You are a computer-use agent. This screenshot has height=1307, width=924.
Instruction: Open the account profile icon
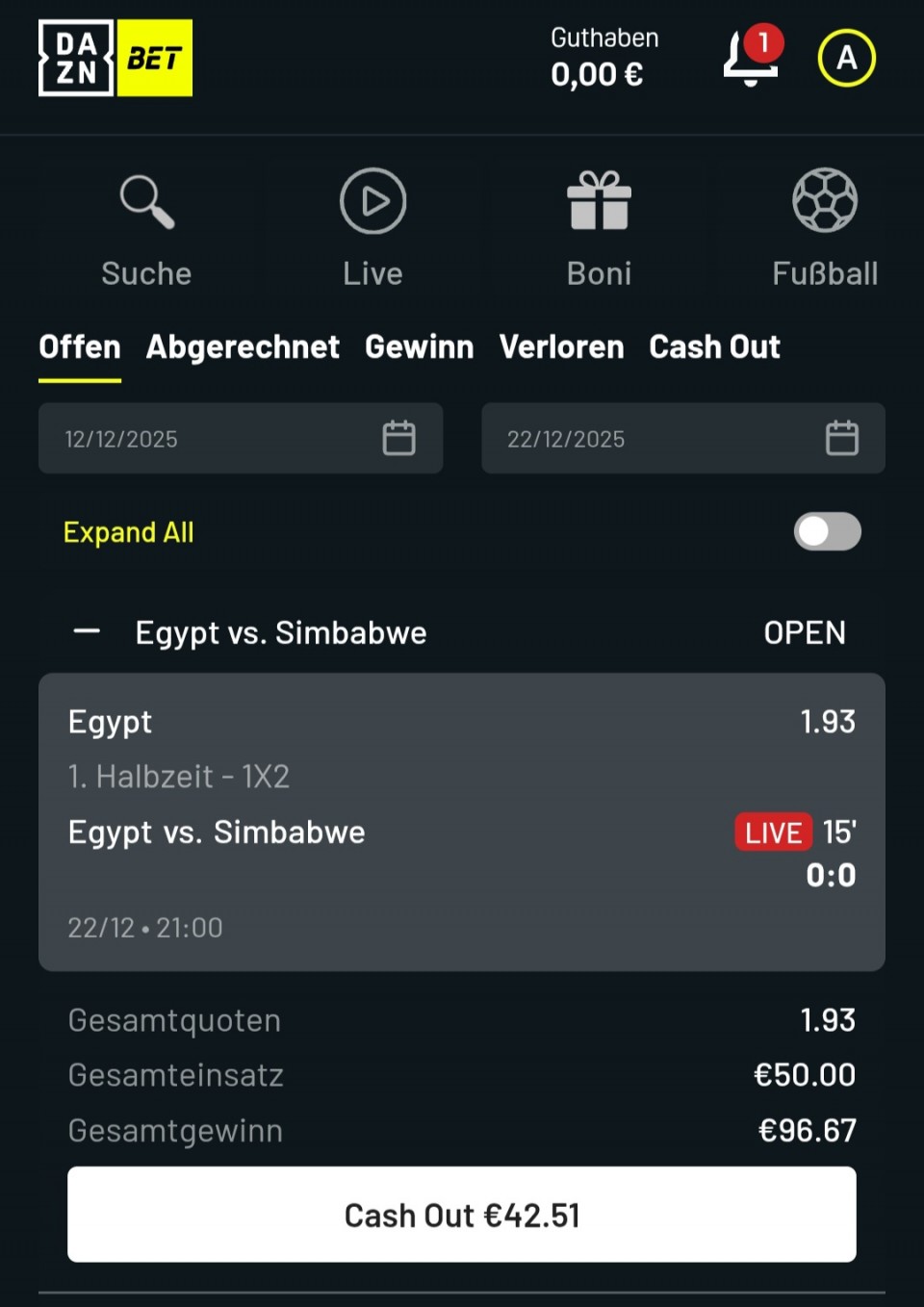click(846, 58)
